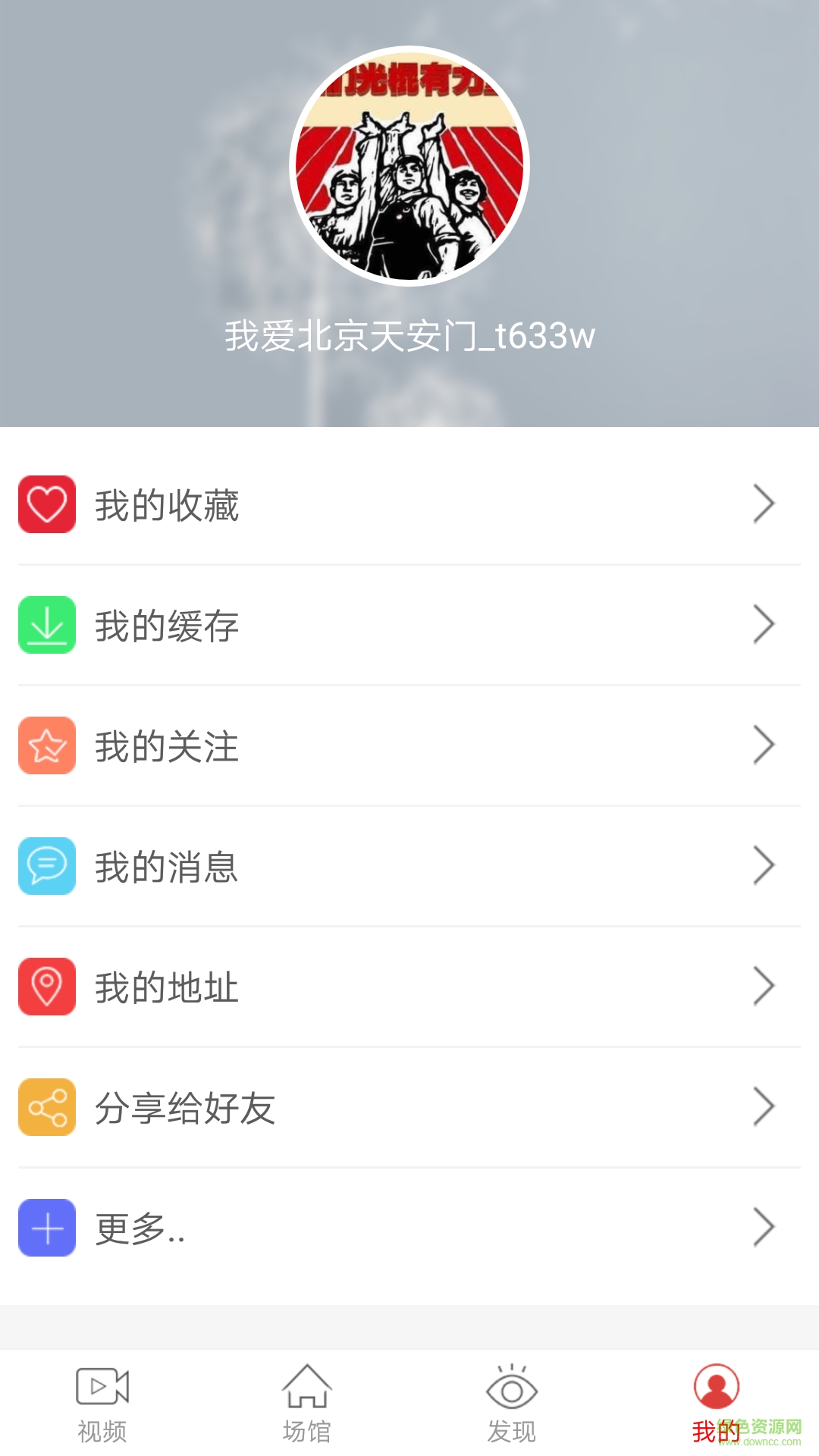
Task: Click the red location pin icon
Action: point(46,986)
